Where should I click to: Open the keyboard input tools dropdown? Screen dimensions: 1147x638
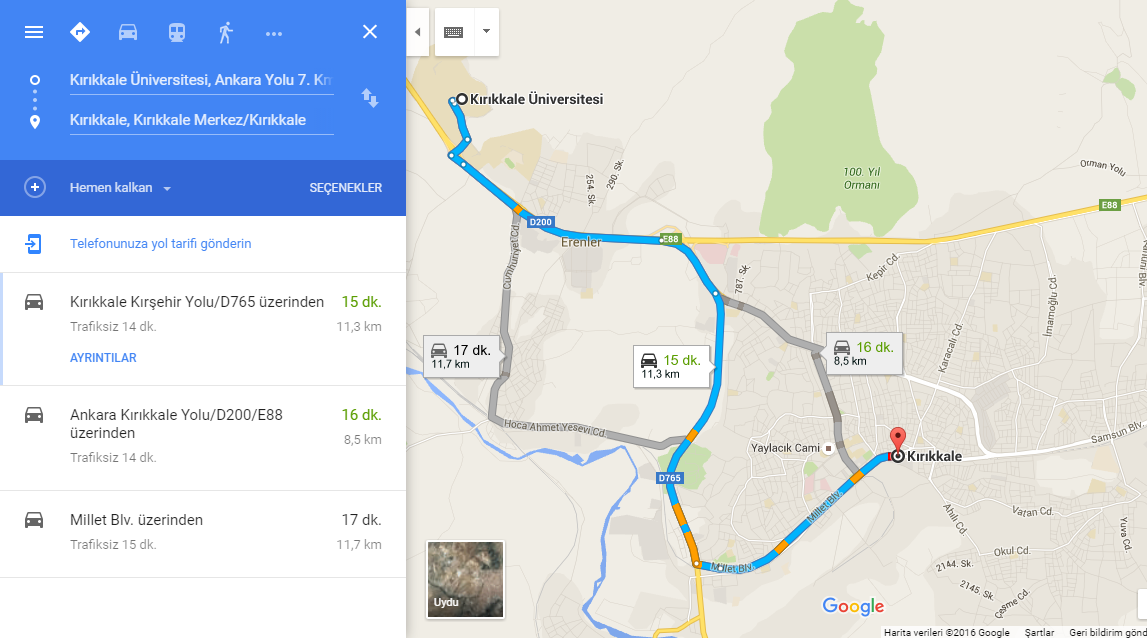pos(486,31)
